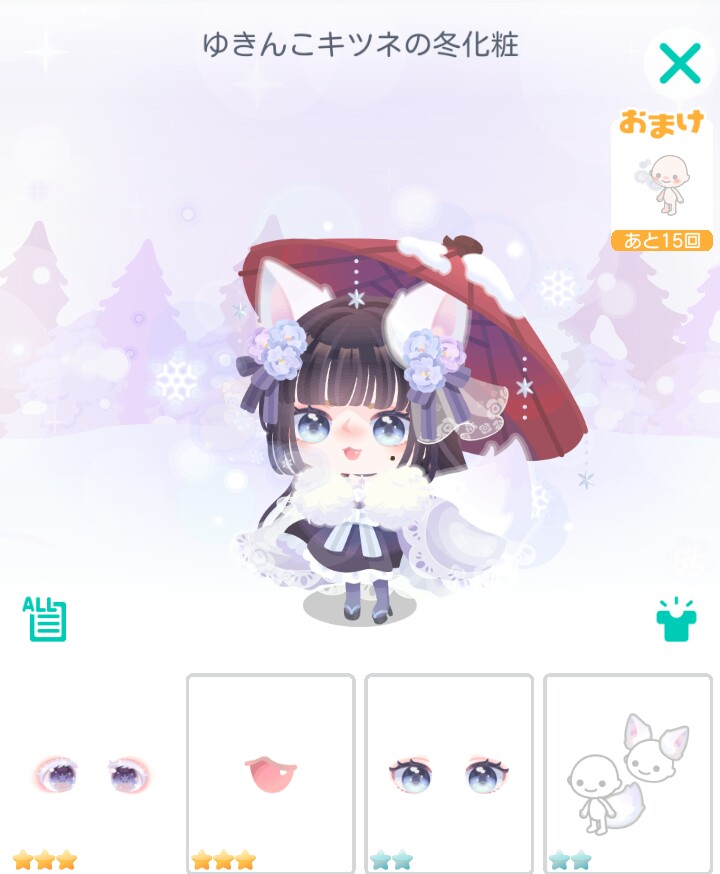
Task: Select the blue eyes two-star item
Action: (x=449, y=774)
